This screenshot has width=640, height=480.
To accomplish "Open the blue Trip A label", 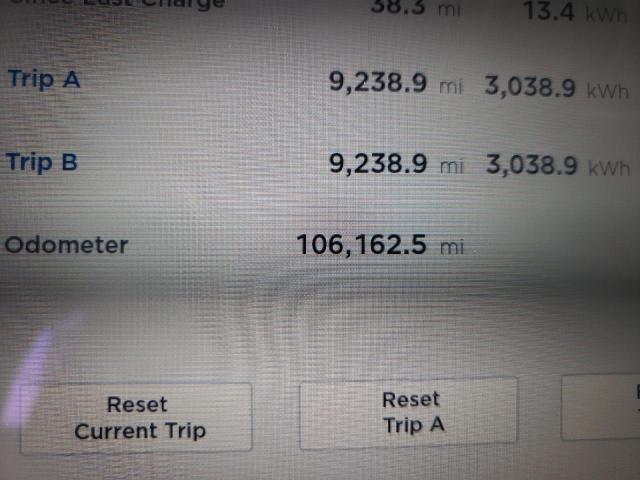I will coord(44,79).
